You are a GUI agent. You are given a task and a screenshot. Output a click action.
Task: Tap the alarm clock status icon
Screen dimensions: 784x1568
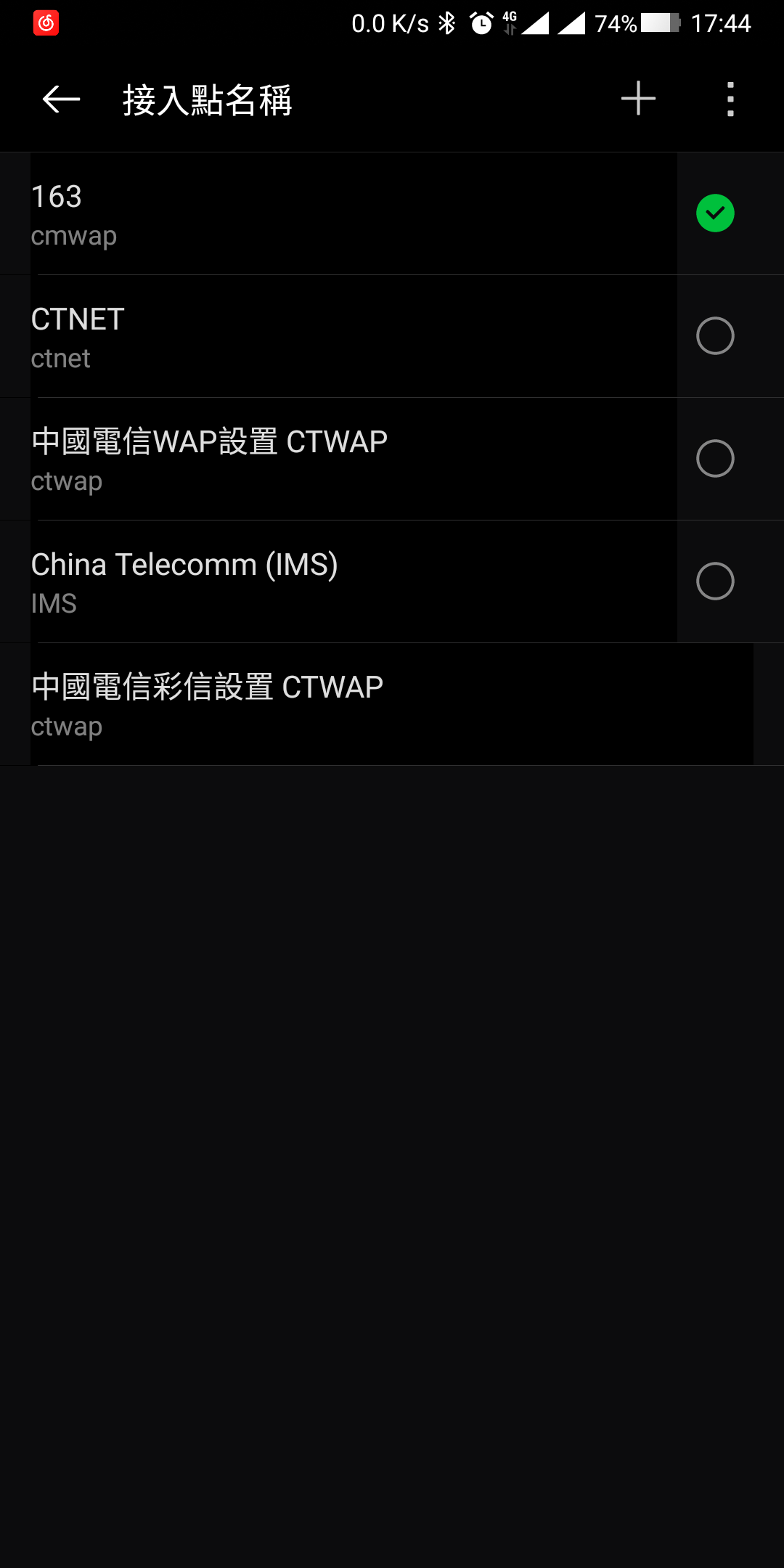pos(481,22)
